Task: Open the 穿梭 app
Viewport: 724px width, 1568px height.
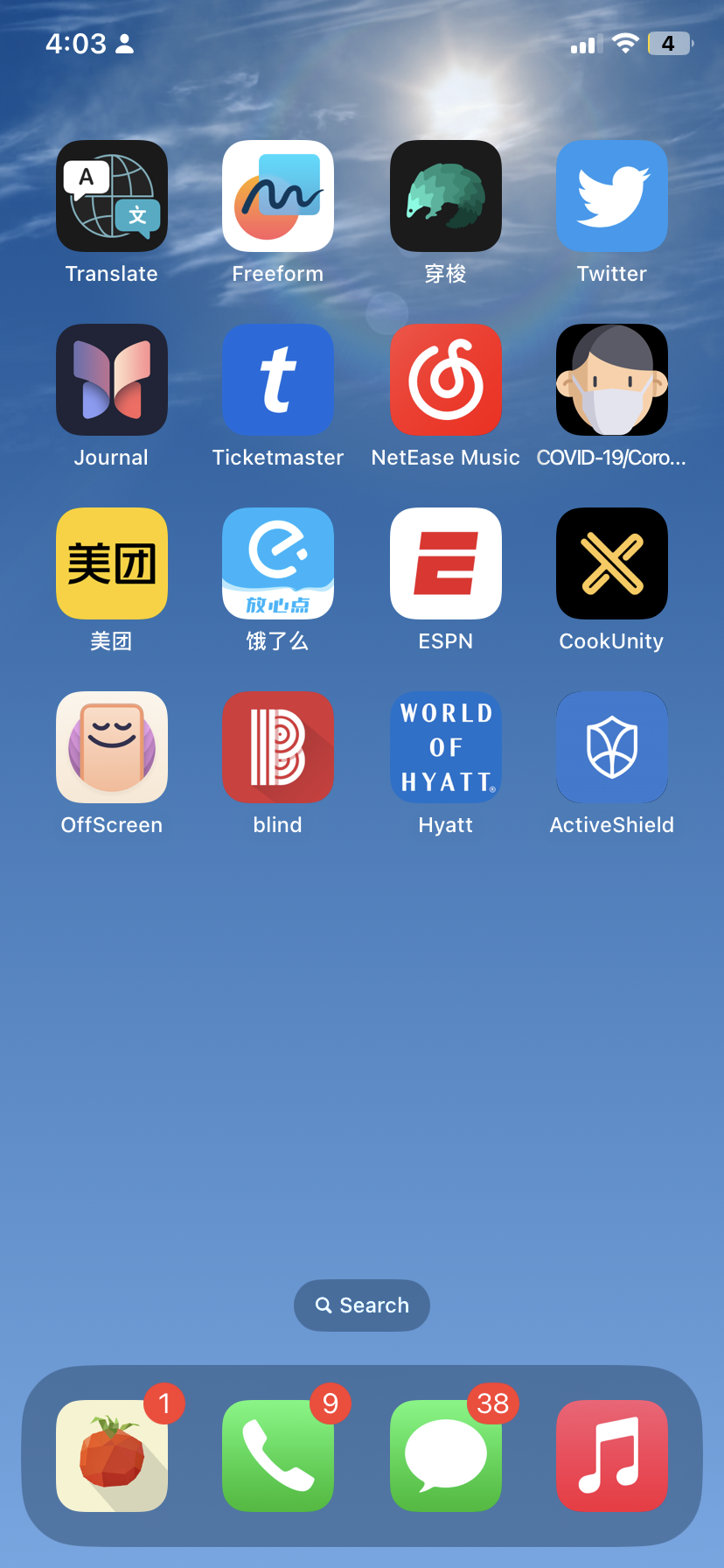Action: [x=445, y=196]
